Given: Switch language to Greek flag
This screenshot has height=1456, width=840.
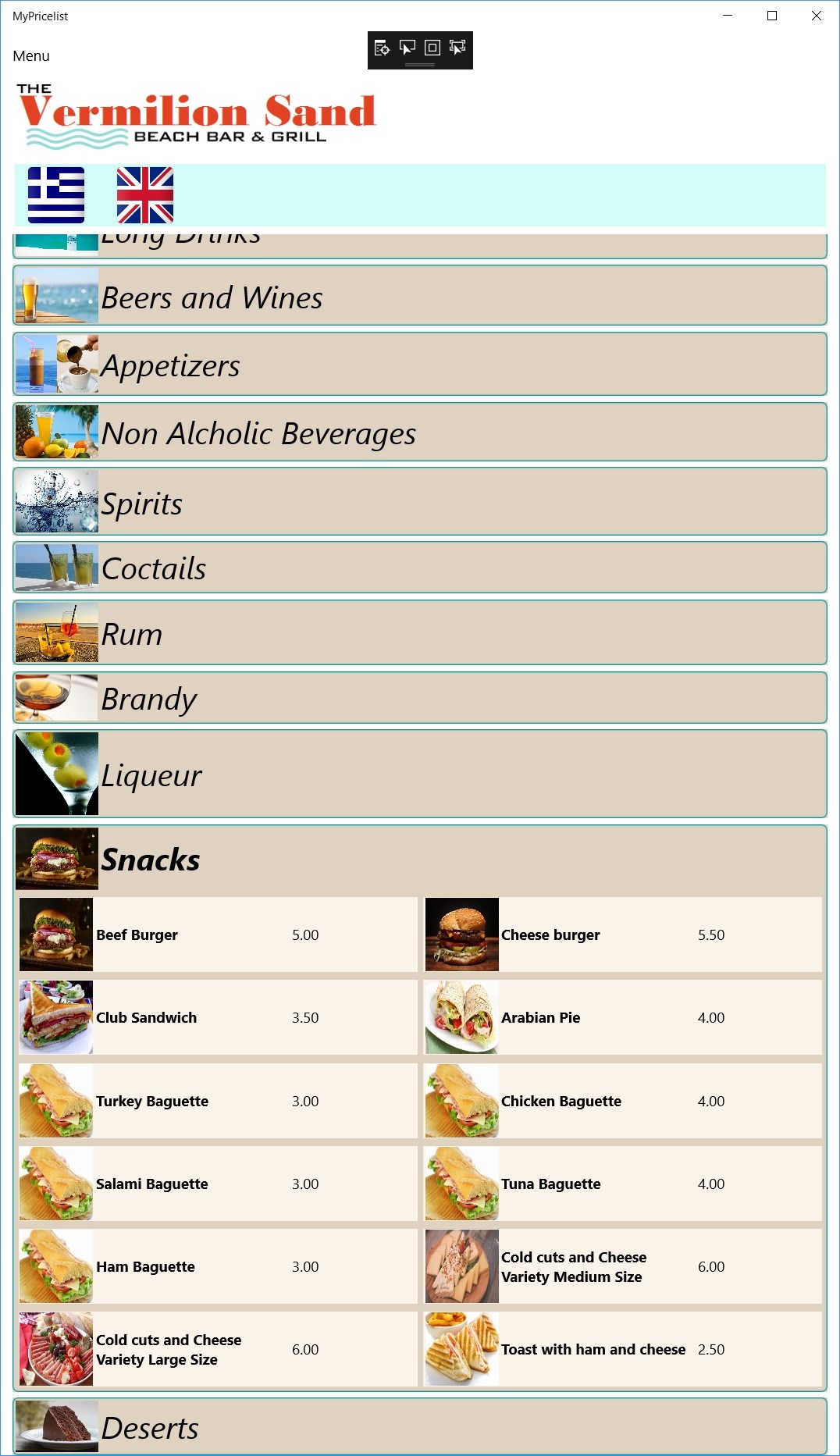Looking at the screenshot, I should point(56,195).
